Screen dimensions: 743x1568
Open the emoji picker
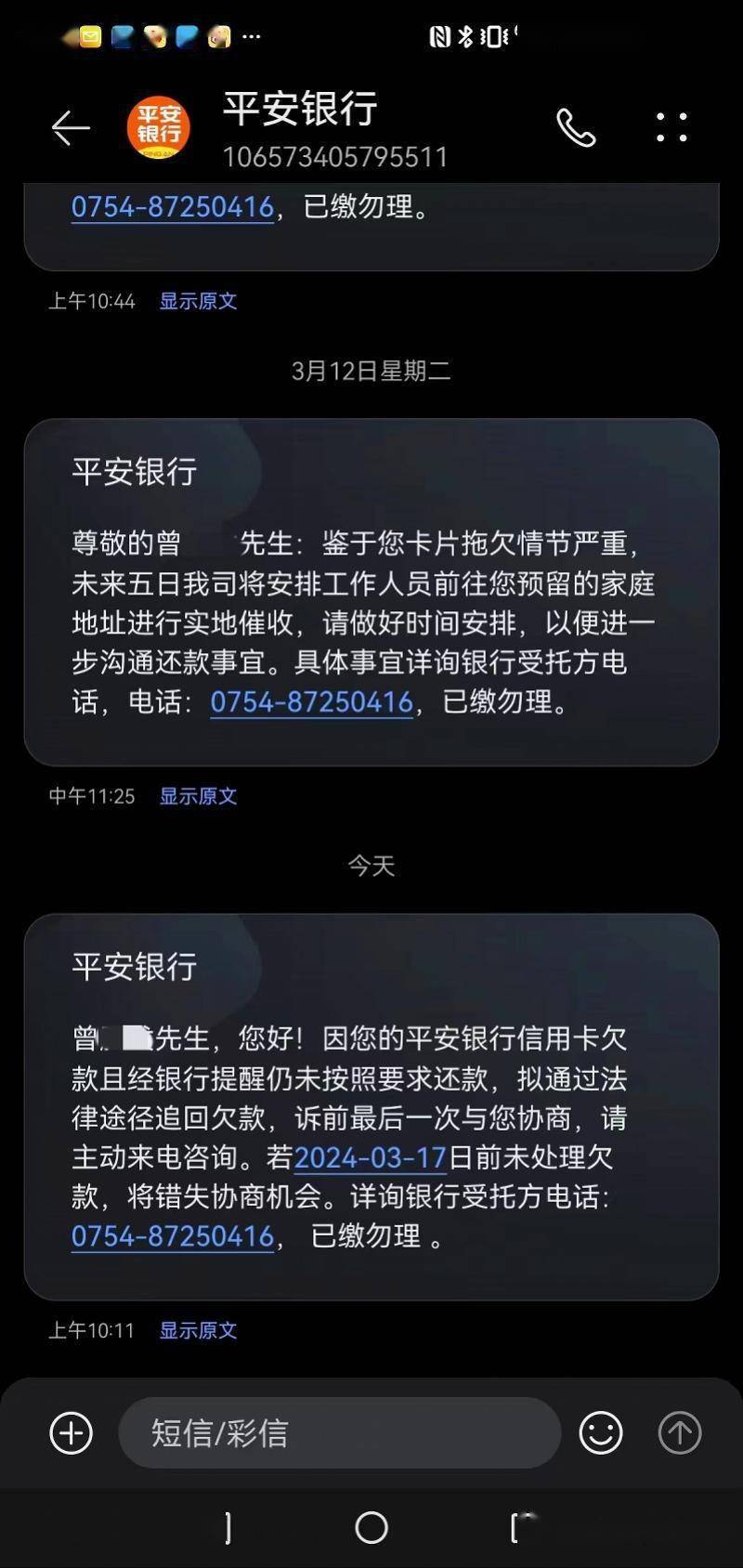click(x=601, y=1432)
